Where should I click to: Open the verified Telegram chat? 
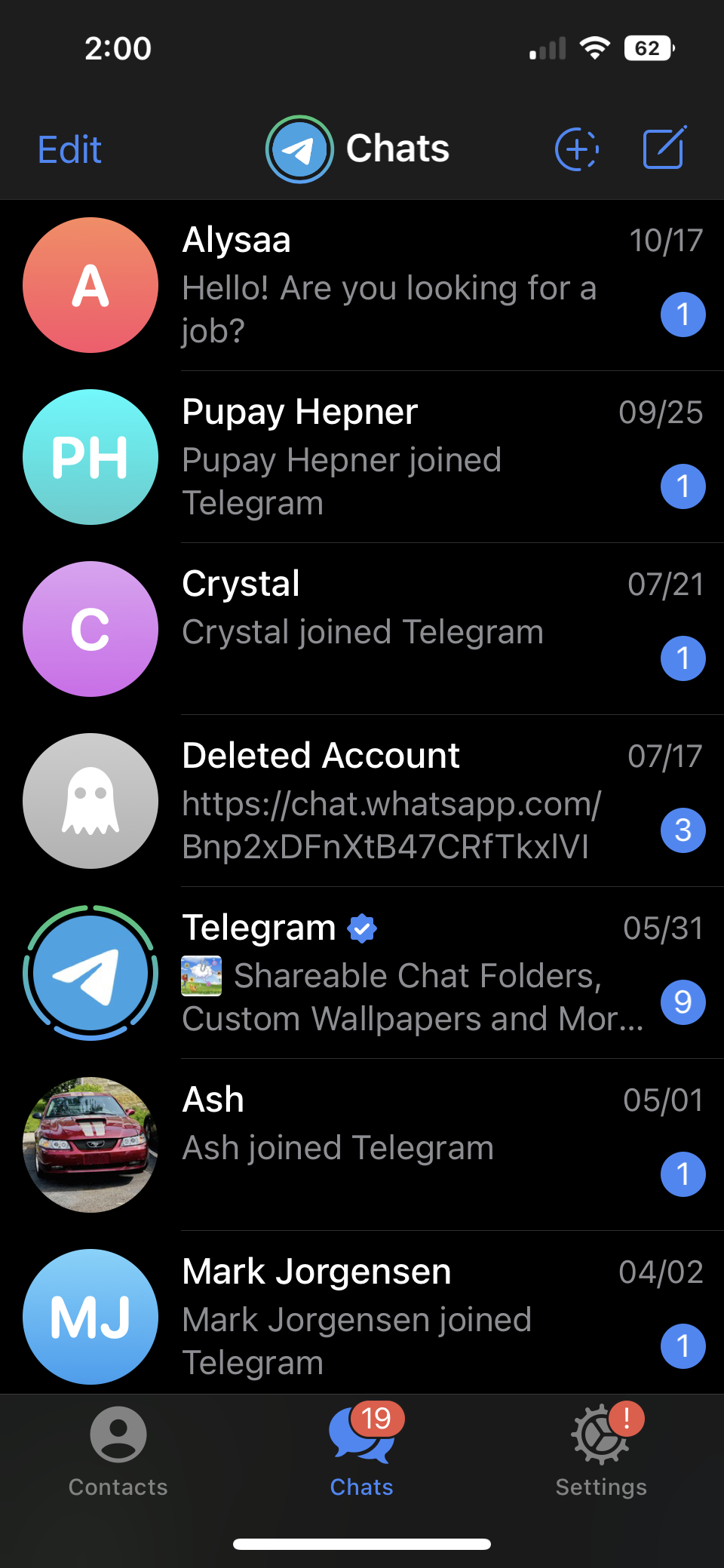[392, 973]
